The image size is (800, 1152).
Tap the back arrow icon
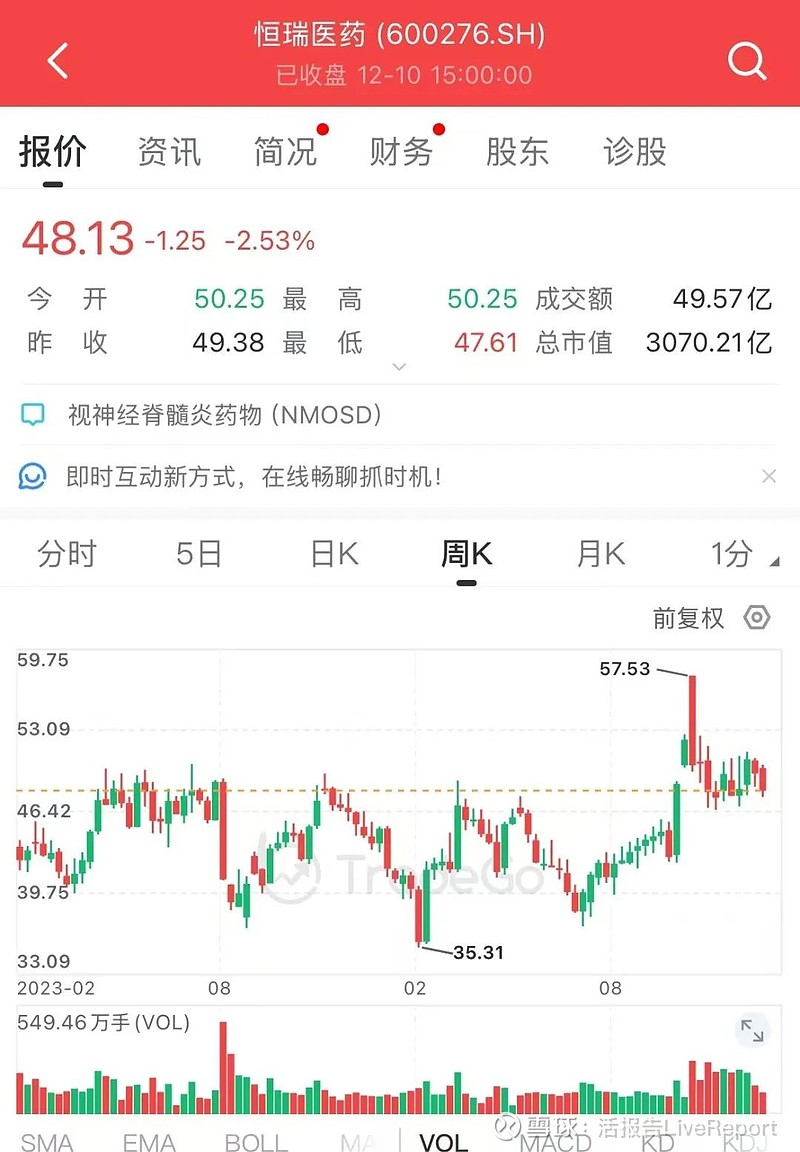[57, 60]
